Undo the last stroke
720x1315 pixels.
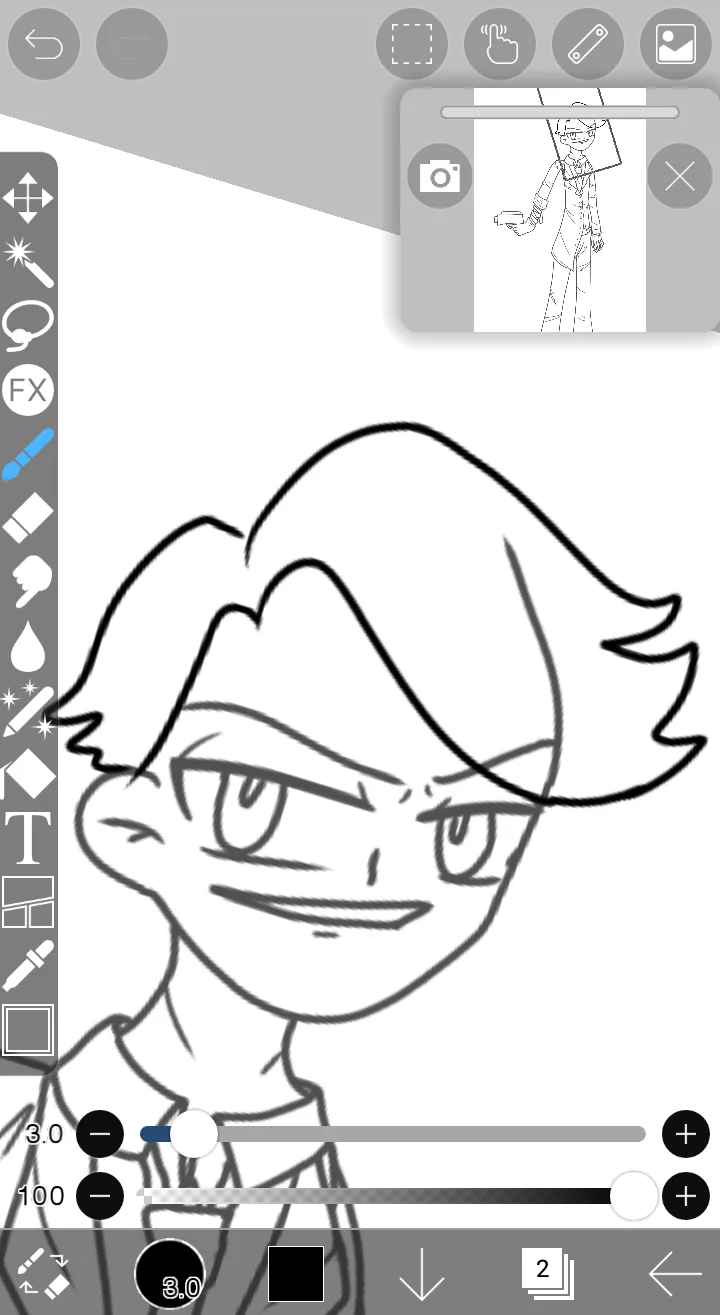pyautogui.click(x=44, y=44)
